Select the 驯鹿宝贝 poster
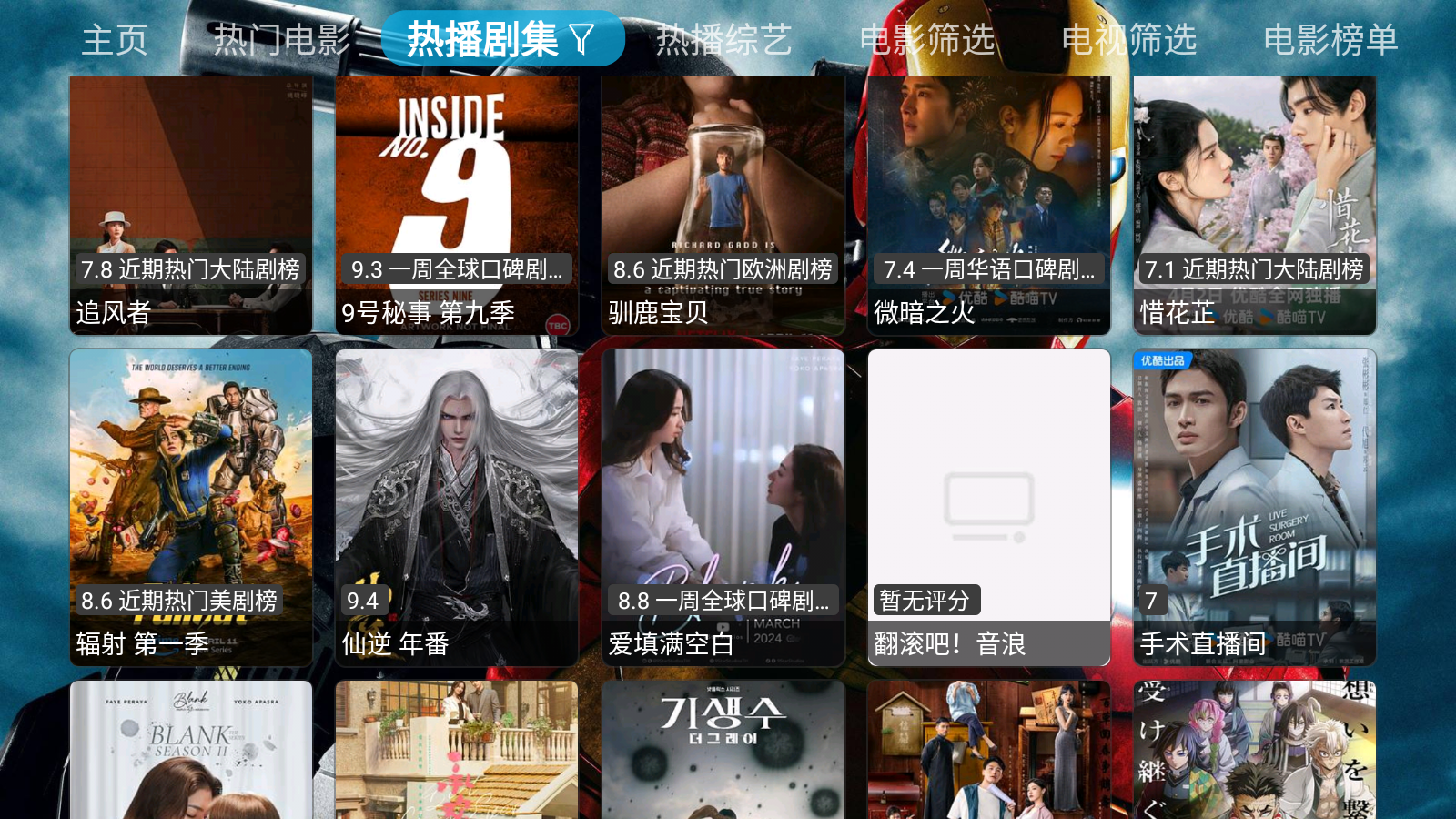This screenshot has width=1456, height=819. click(723, 205)
